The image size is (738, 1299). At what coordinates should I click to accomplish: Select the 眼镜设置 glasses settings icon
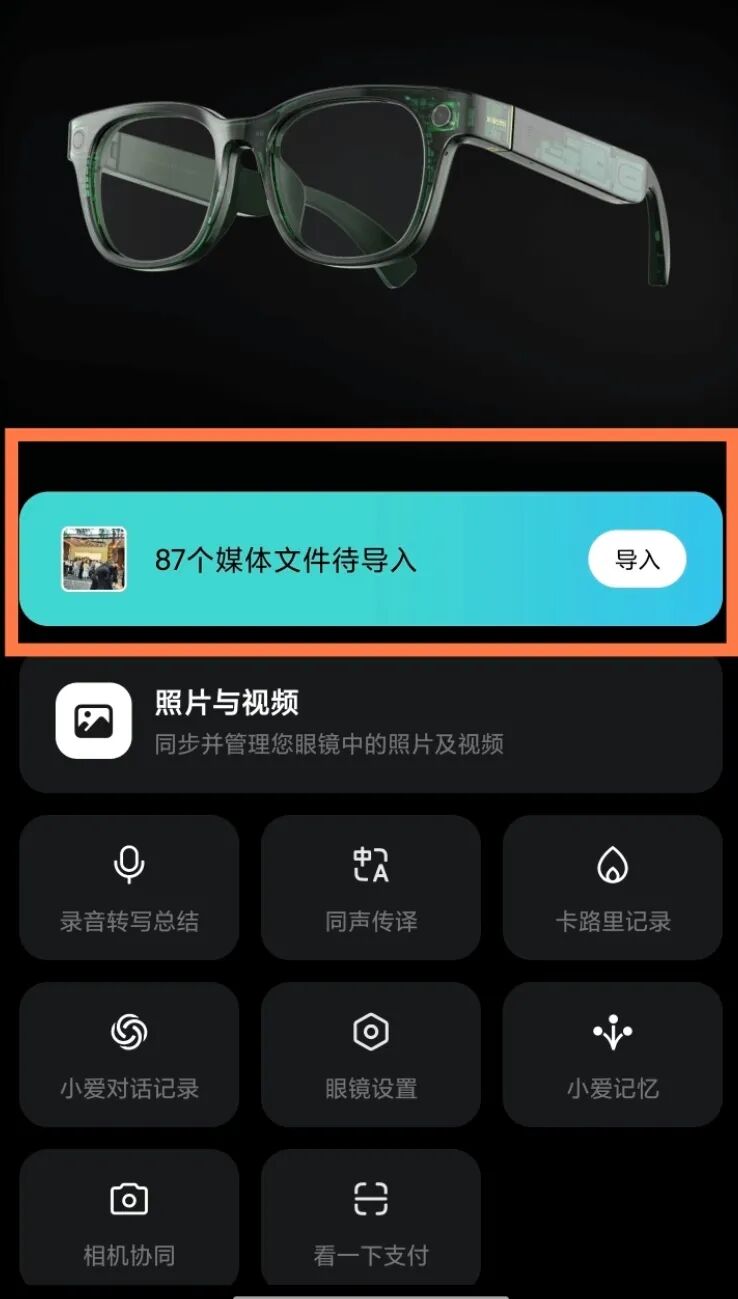tap(370, 1030)
